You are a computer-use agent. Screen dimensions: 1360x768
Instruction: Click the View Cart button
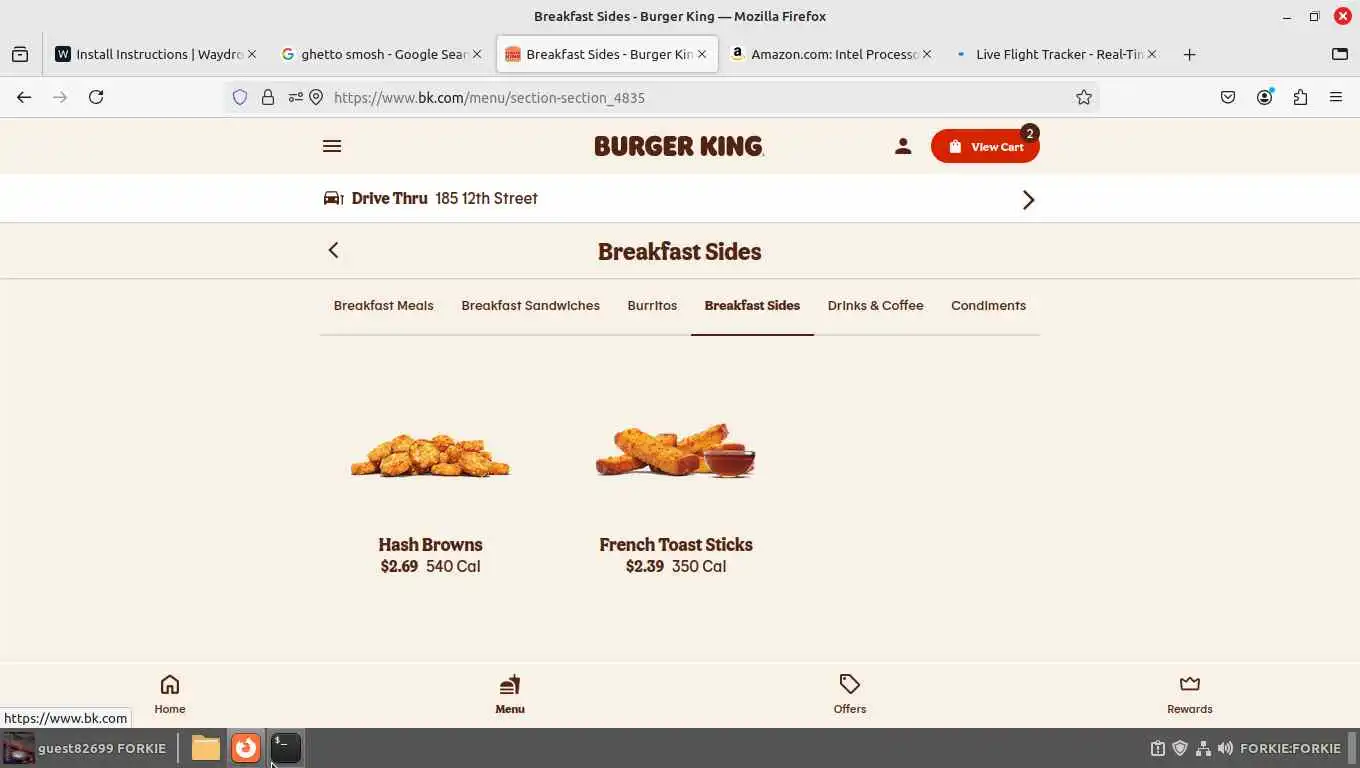(x=985, y=146)
